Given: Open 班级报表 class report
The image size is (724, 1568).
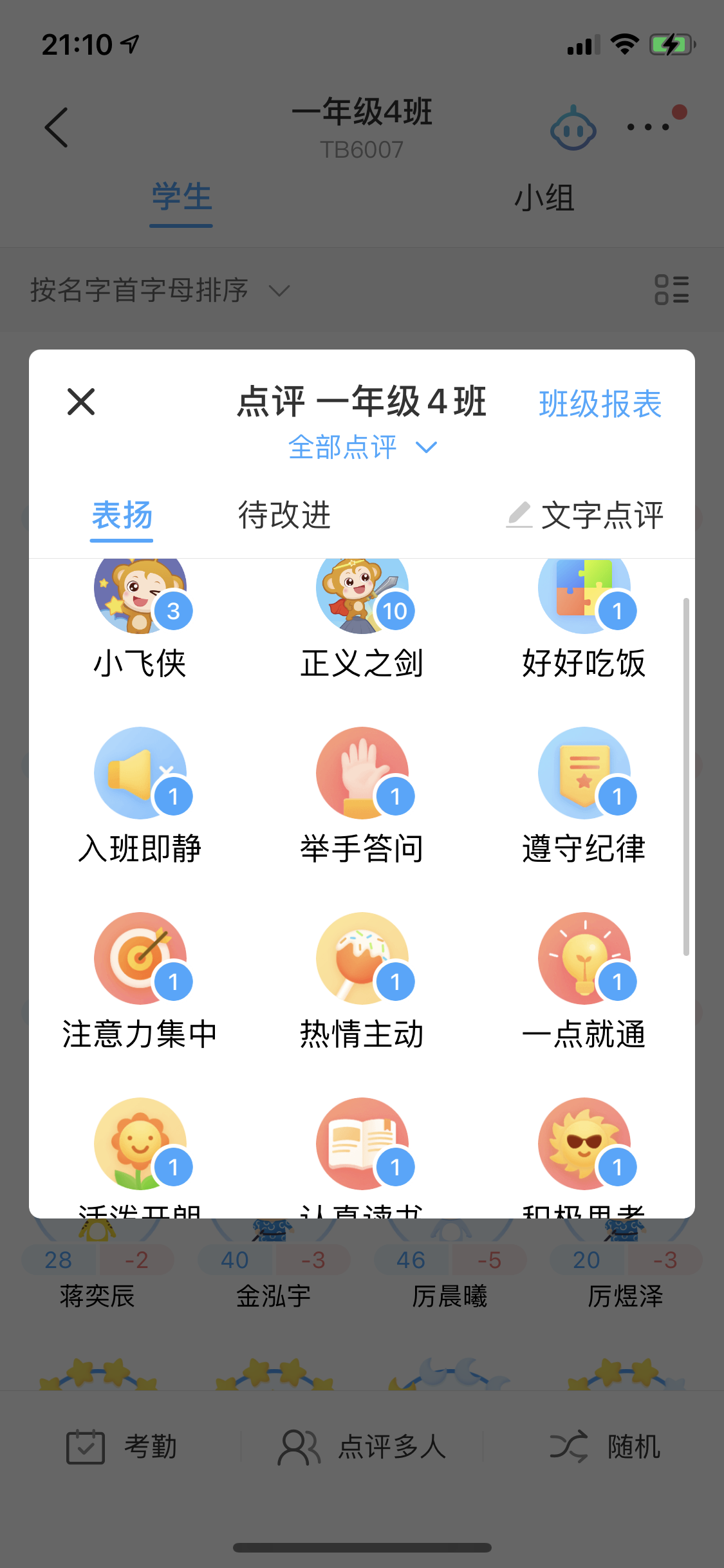Looking at the screenshot, I should [600, 404].
